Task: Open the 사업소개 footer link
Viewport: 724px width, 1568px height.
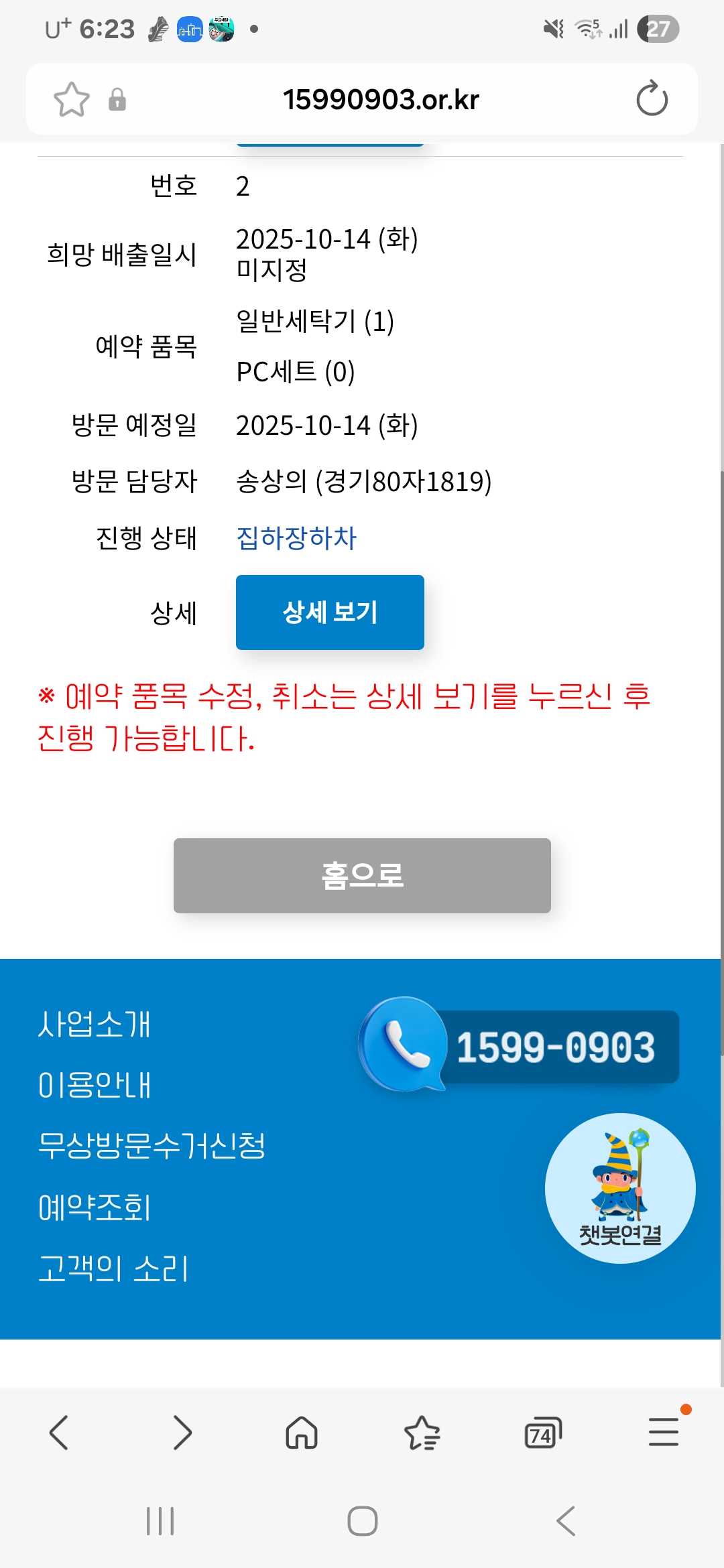Action: (x=95, y=1024)
